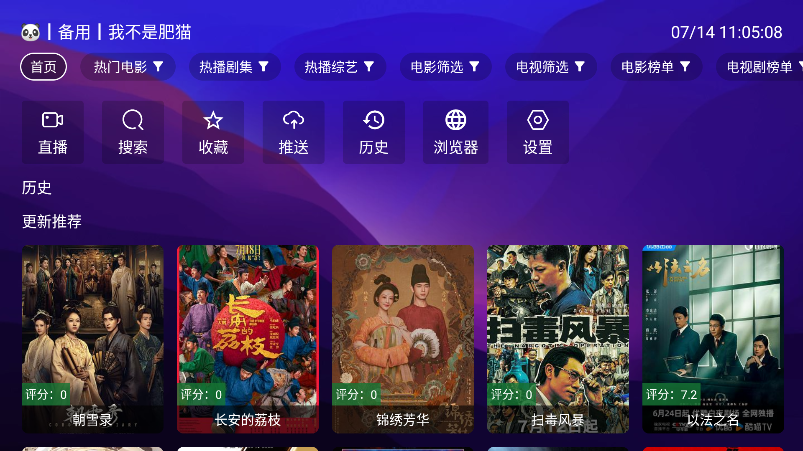Switch to the 电视剧榜单 tab
Image resolution: width=803 pixels, height=451 pixels.
[x=762, y=67]
